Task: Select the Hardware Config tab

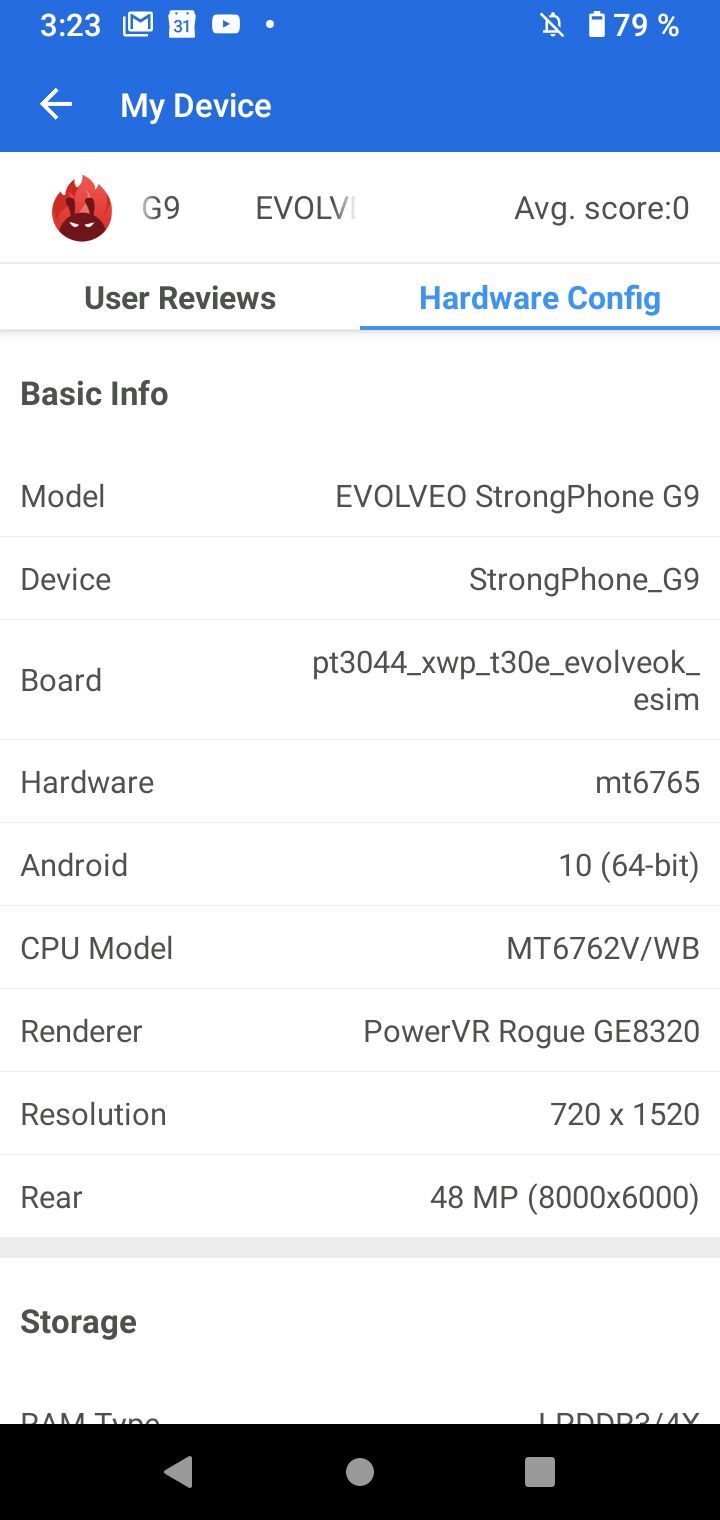Action: 539,297
